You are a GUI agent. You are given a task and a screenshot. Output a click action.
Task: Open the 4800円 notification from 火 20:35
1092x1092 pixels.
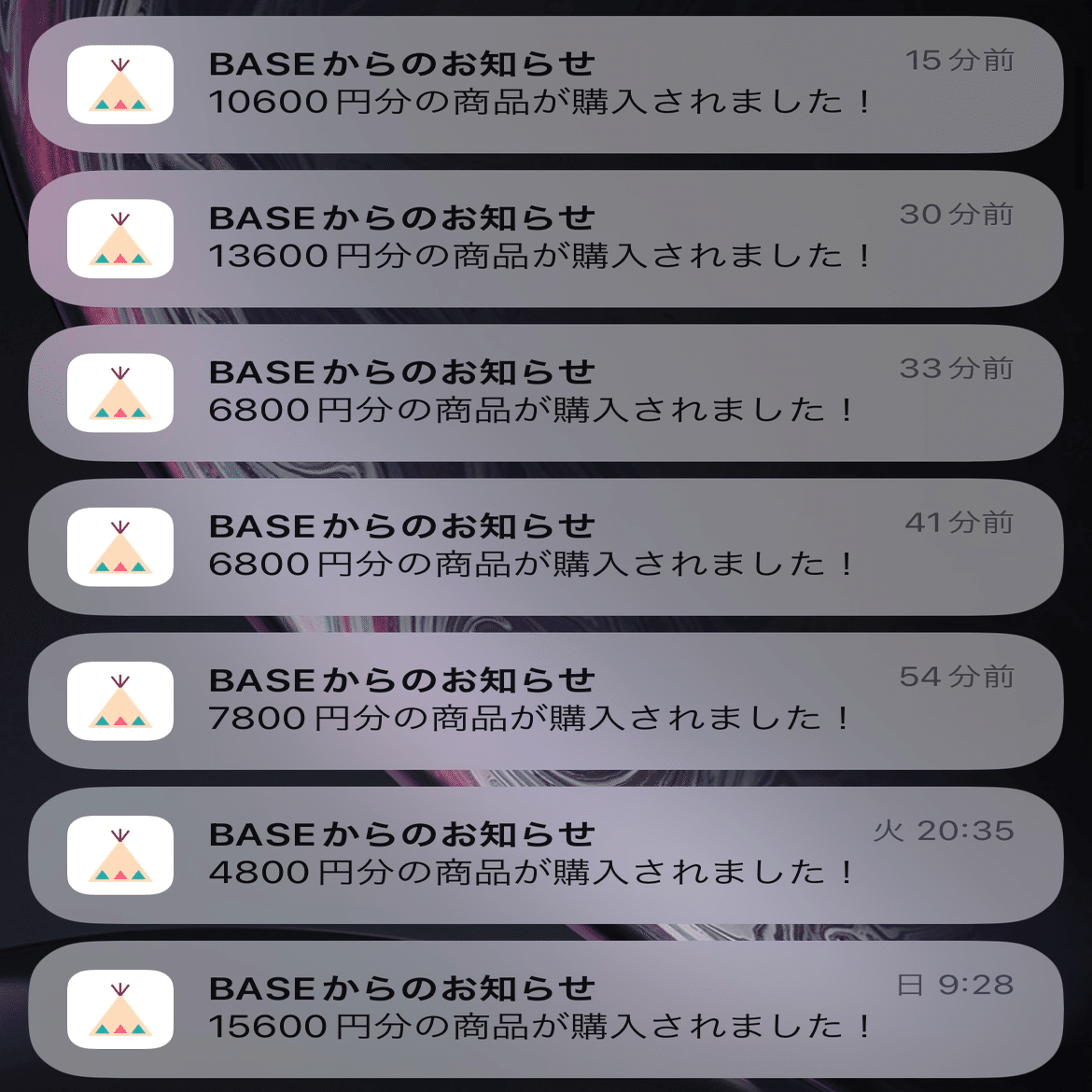pos(546,855)
